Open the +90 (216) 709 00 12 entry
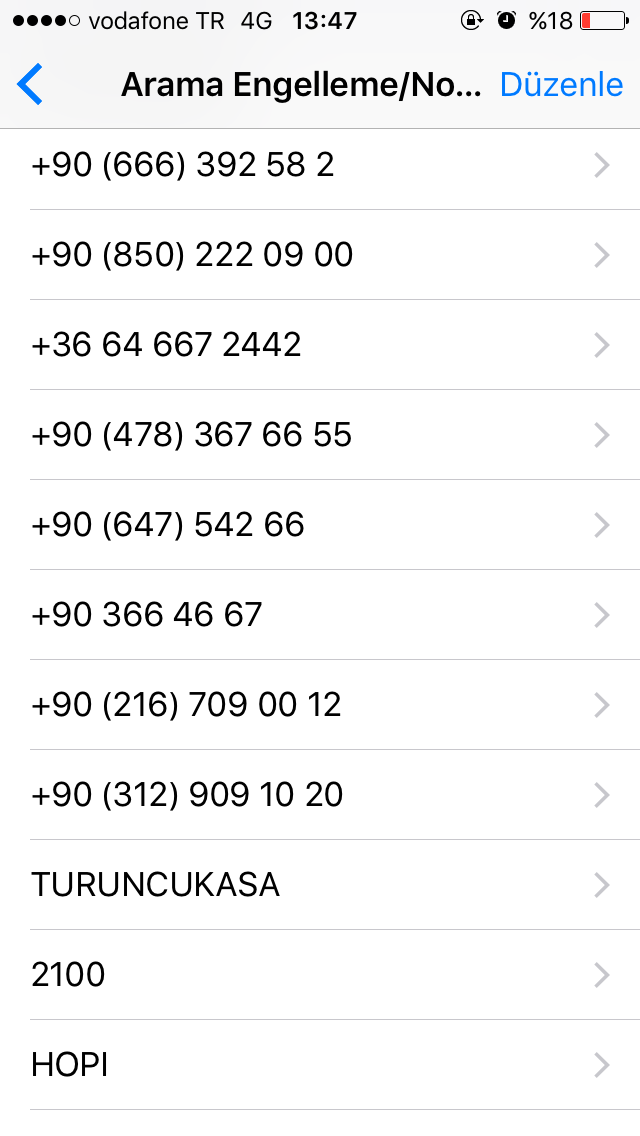This screenshot has height=1136, width=640. tap(320, 705)
